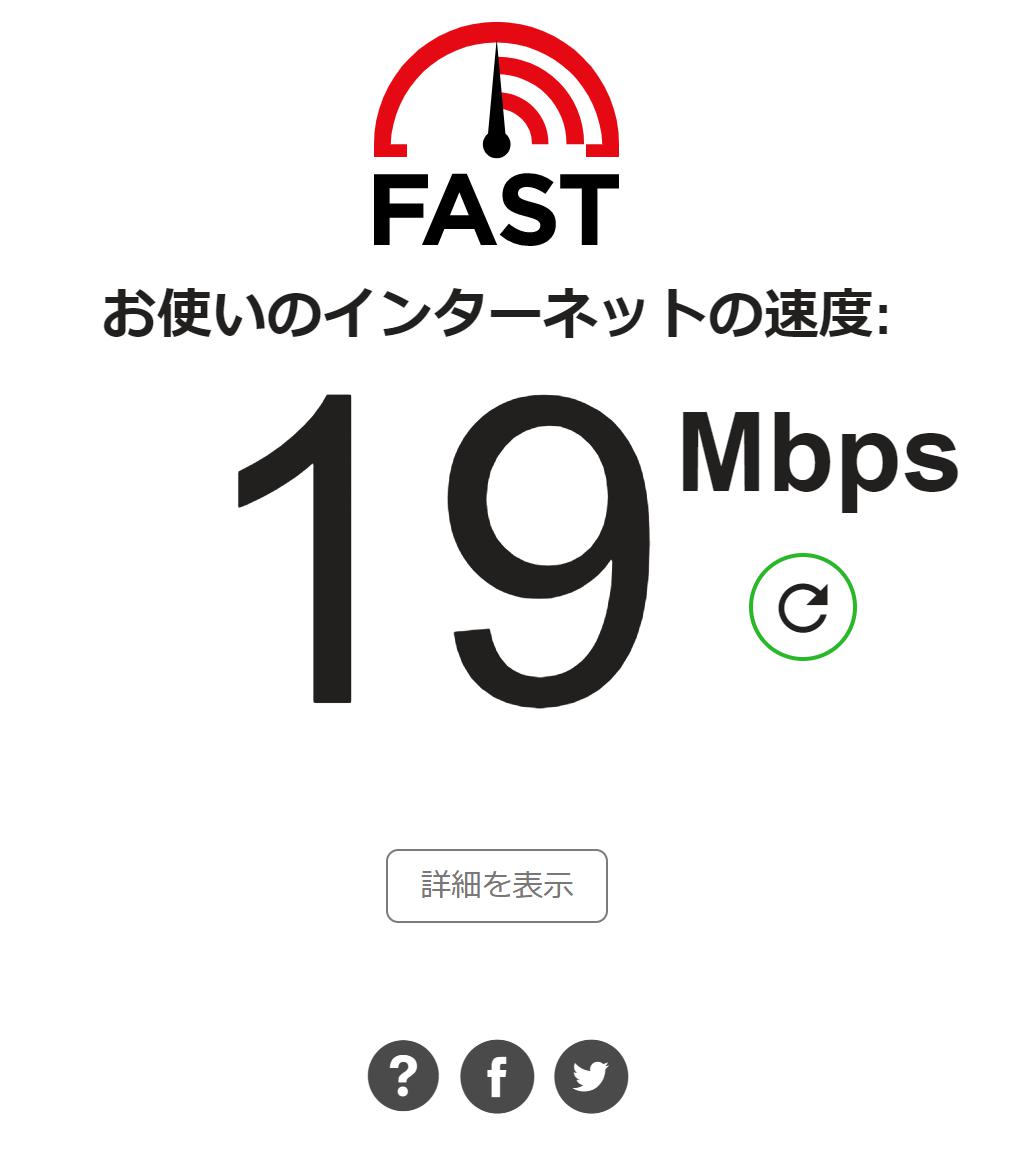Share the result on Facebook

497,1077
